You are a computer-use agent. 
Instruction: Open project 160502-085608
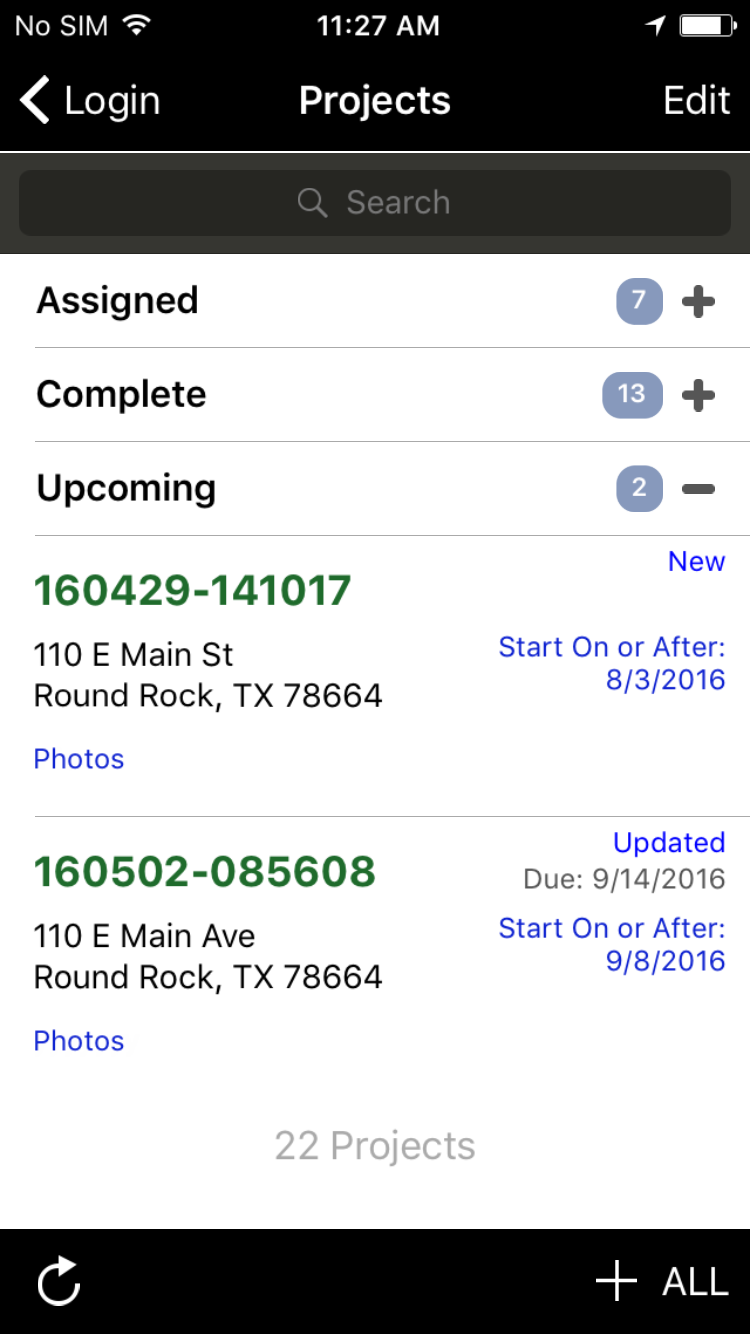tap(205, 872)
